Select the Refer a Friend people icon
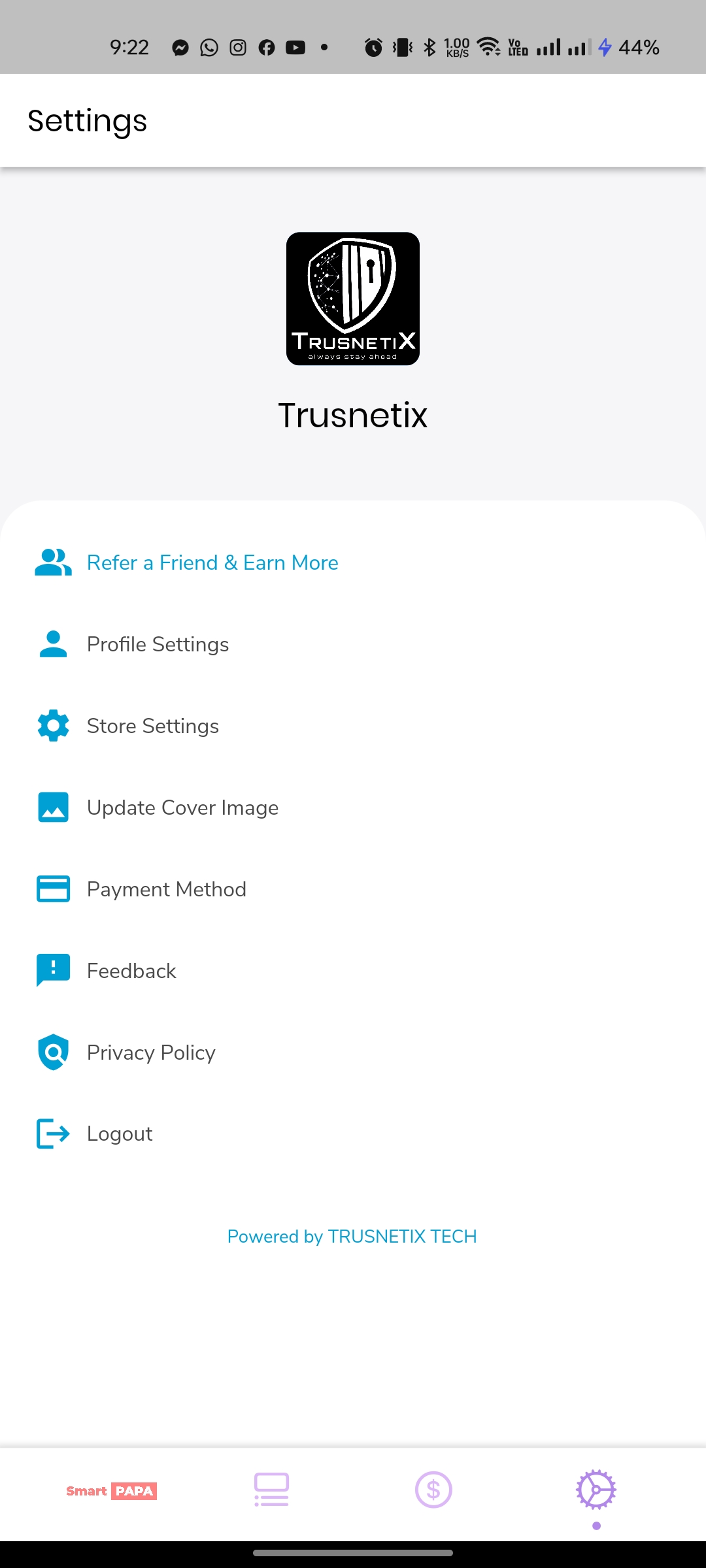706x1568 pixels. (53, 563)
